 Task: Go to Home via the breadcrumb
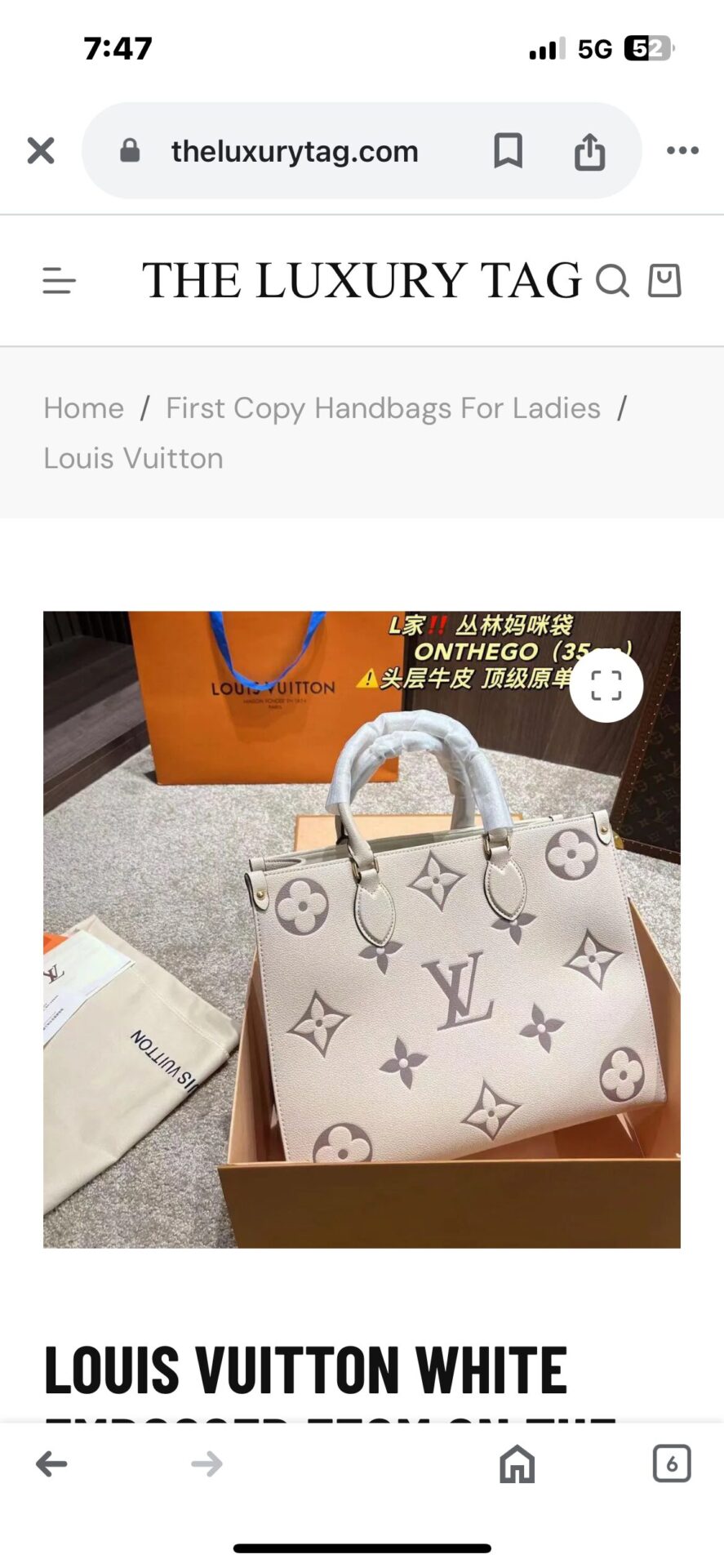pyautogui.click(x=82, y=408)
